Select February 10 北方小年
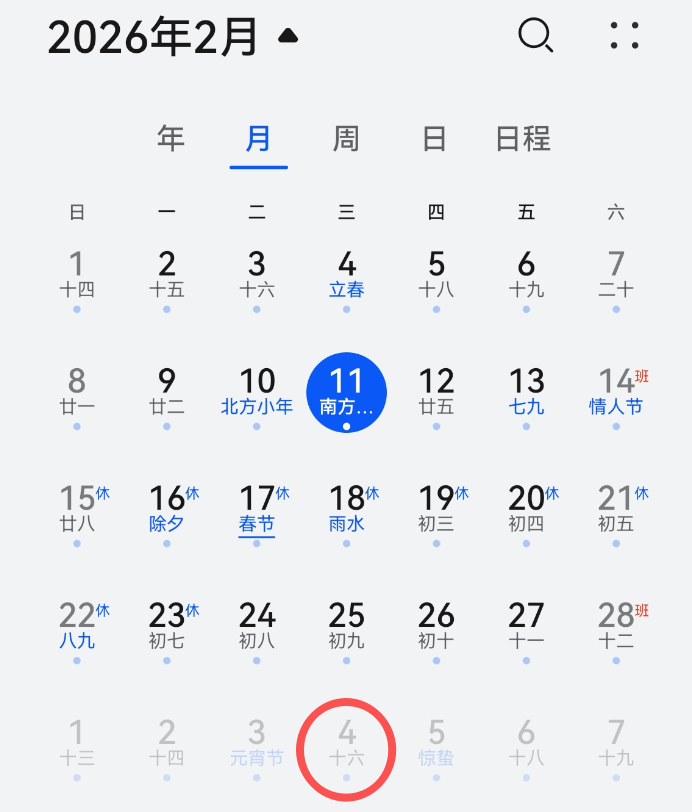The image size is (692, 812). (x=257, y=392)
